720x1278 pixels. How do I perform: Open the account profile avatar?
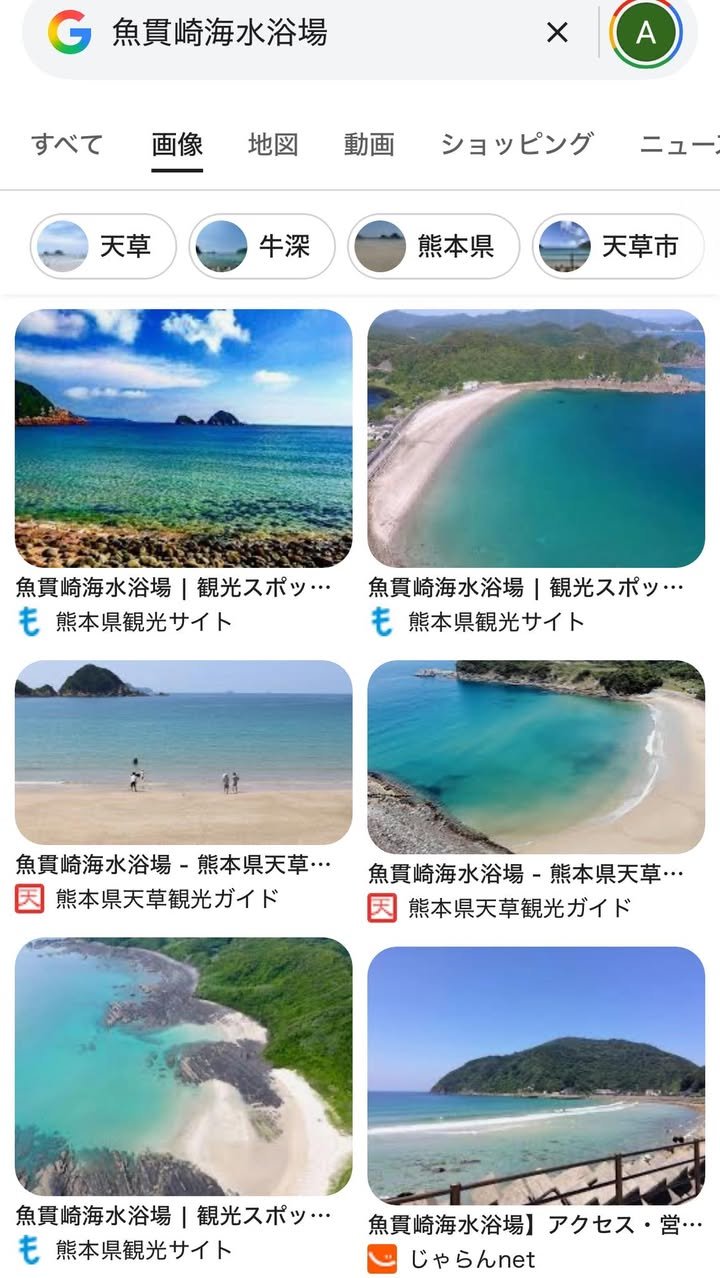[x=646, y=33]
